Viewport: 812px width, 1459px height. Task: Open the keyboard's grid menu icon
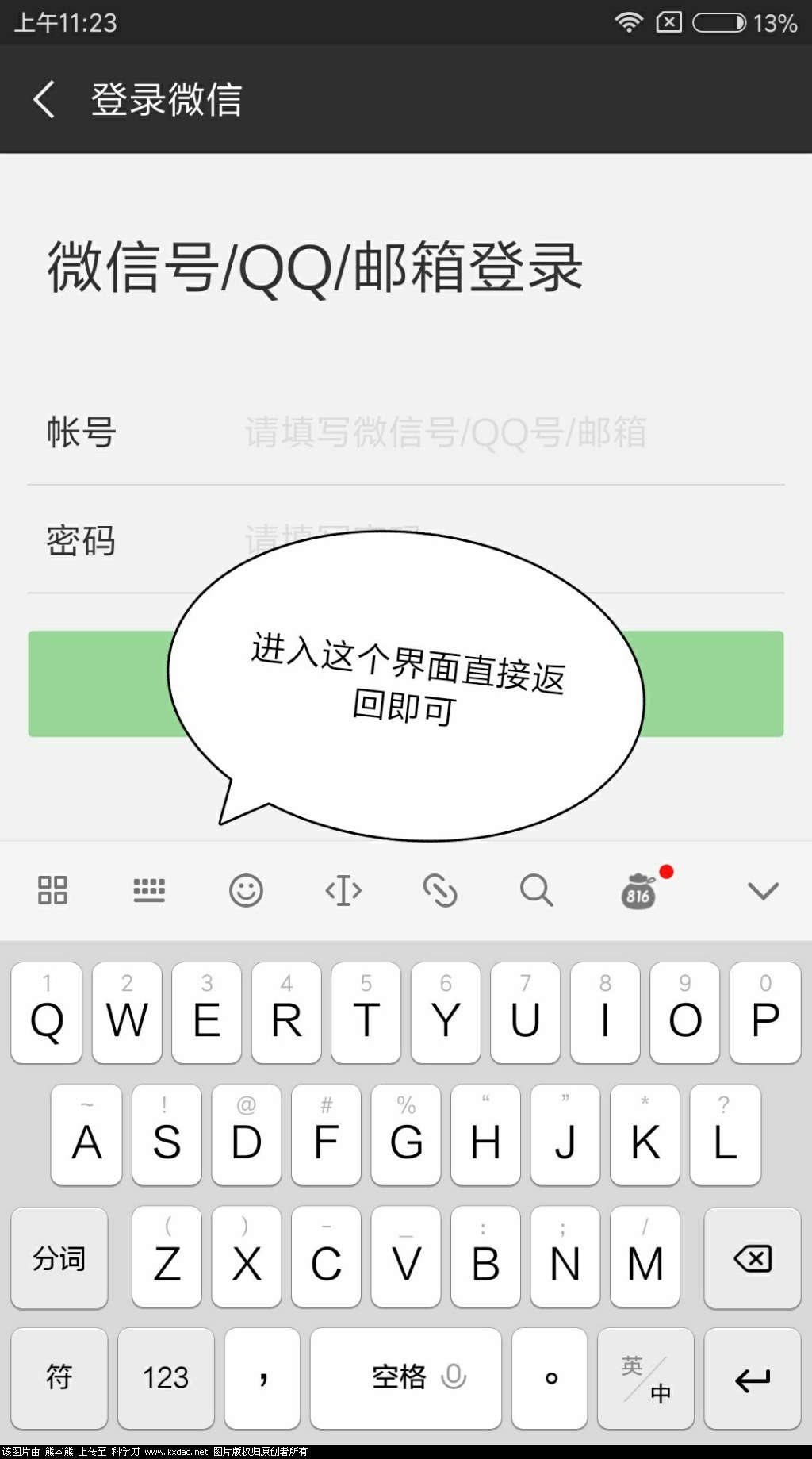(x=52, y=890)
